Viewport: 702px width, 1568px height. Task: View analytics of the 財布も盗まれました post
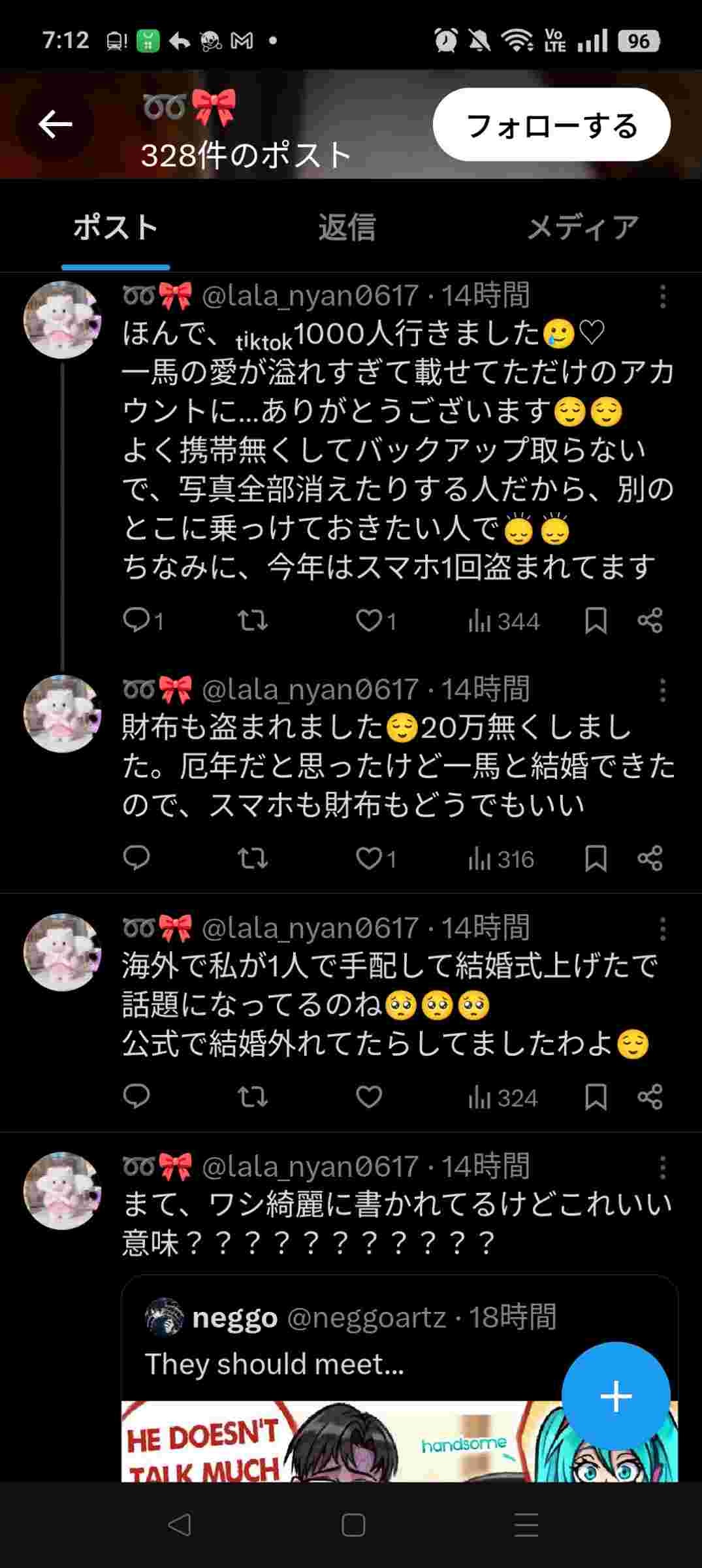(x=502, y=858)
